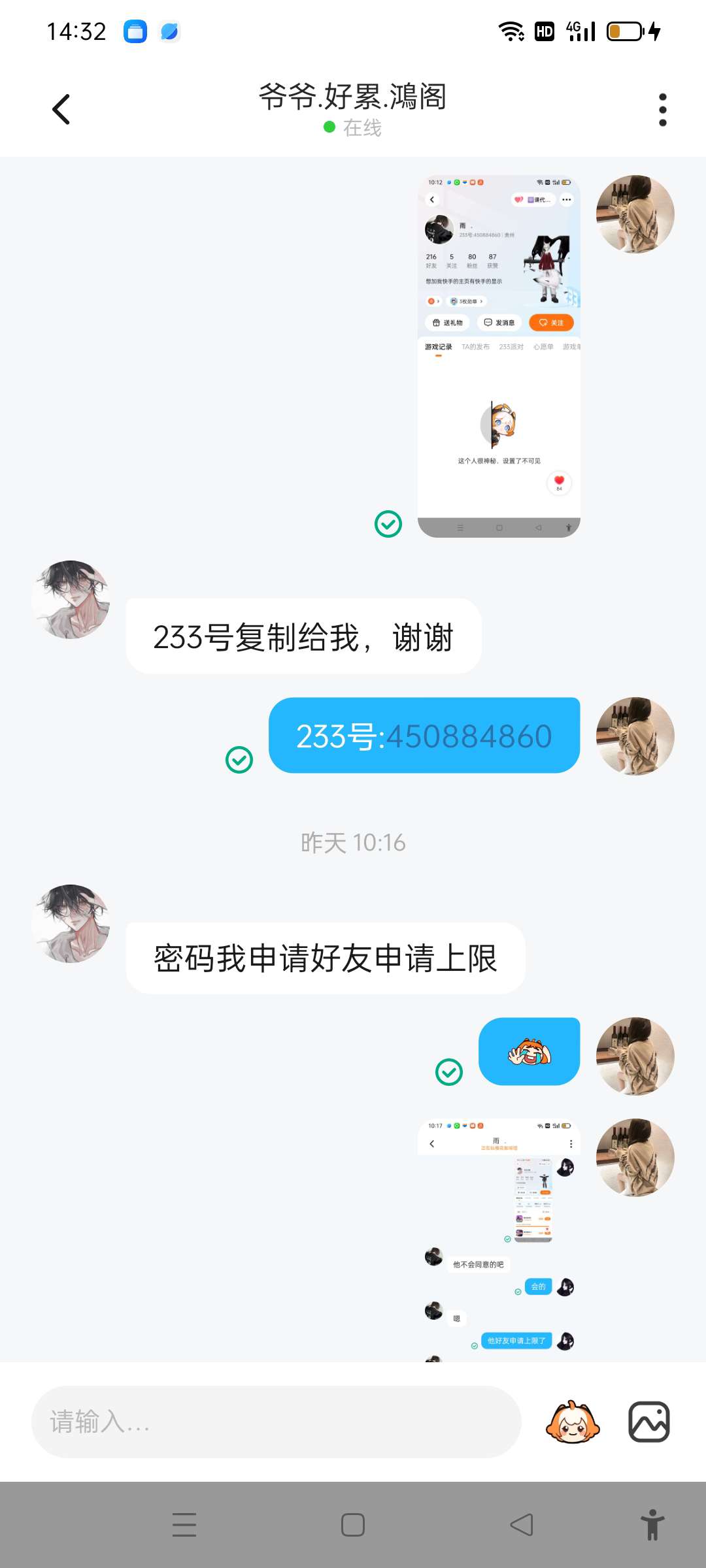Tap the 请输入 message input field
706x1568 pixels.
[x=276, y=1422]
